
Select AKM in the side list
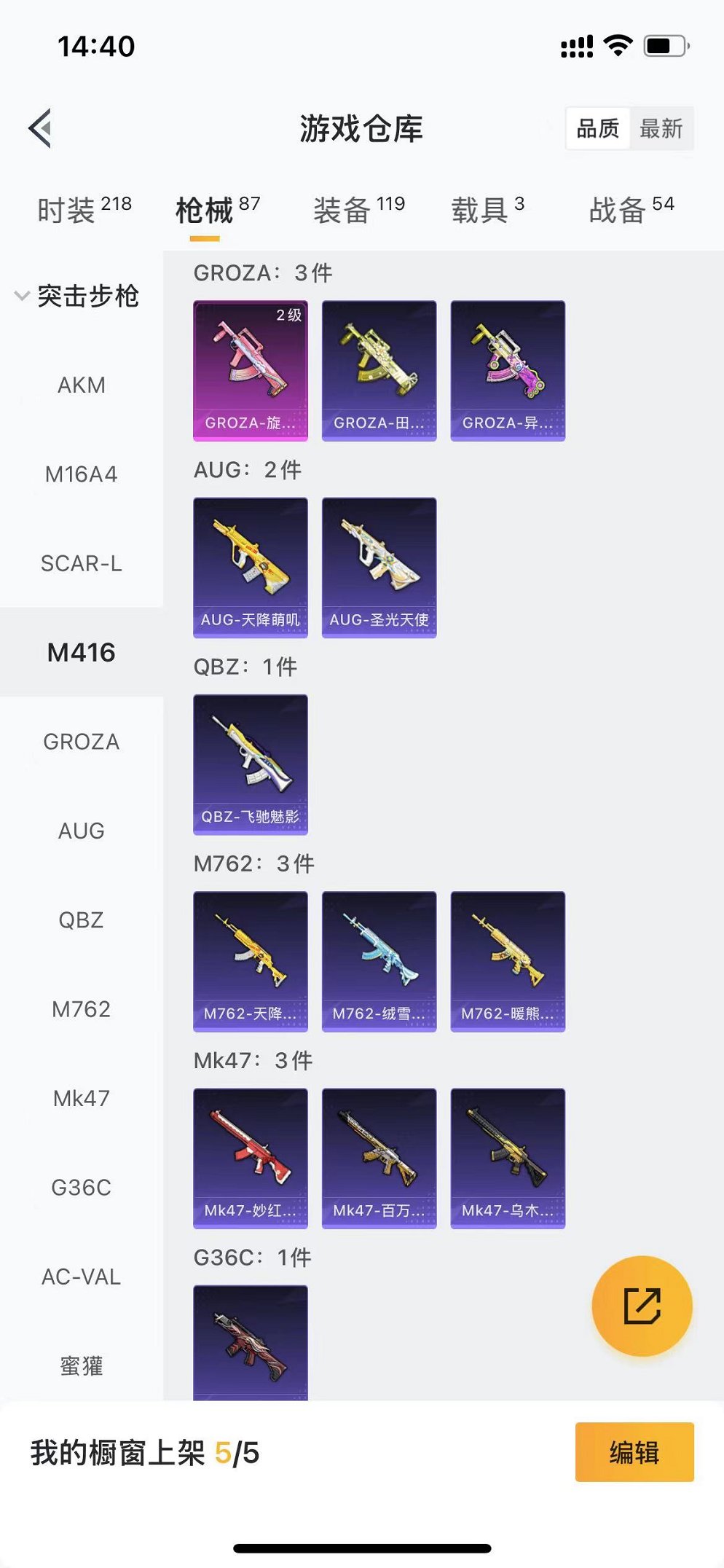81,385
